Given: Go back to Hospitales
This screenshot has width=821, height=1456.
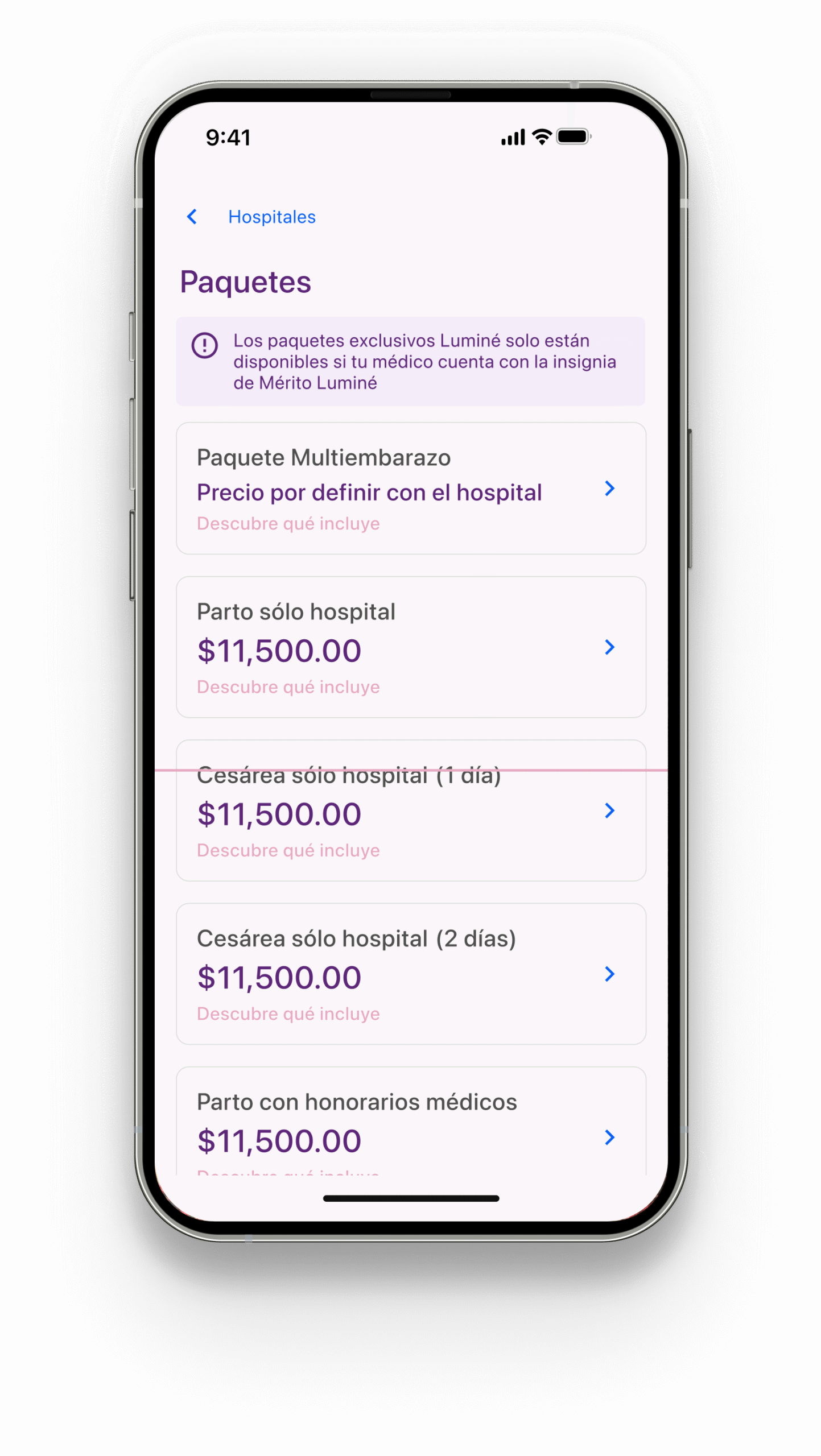Looking at the screenshot, I should 250,217.
